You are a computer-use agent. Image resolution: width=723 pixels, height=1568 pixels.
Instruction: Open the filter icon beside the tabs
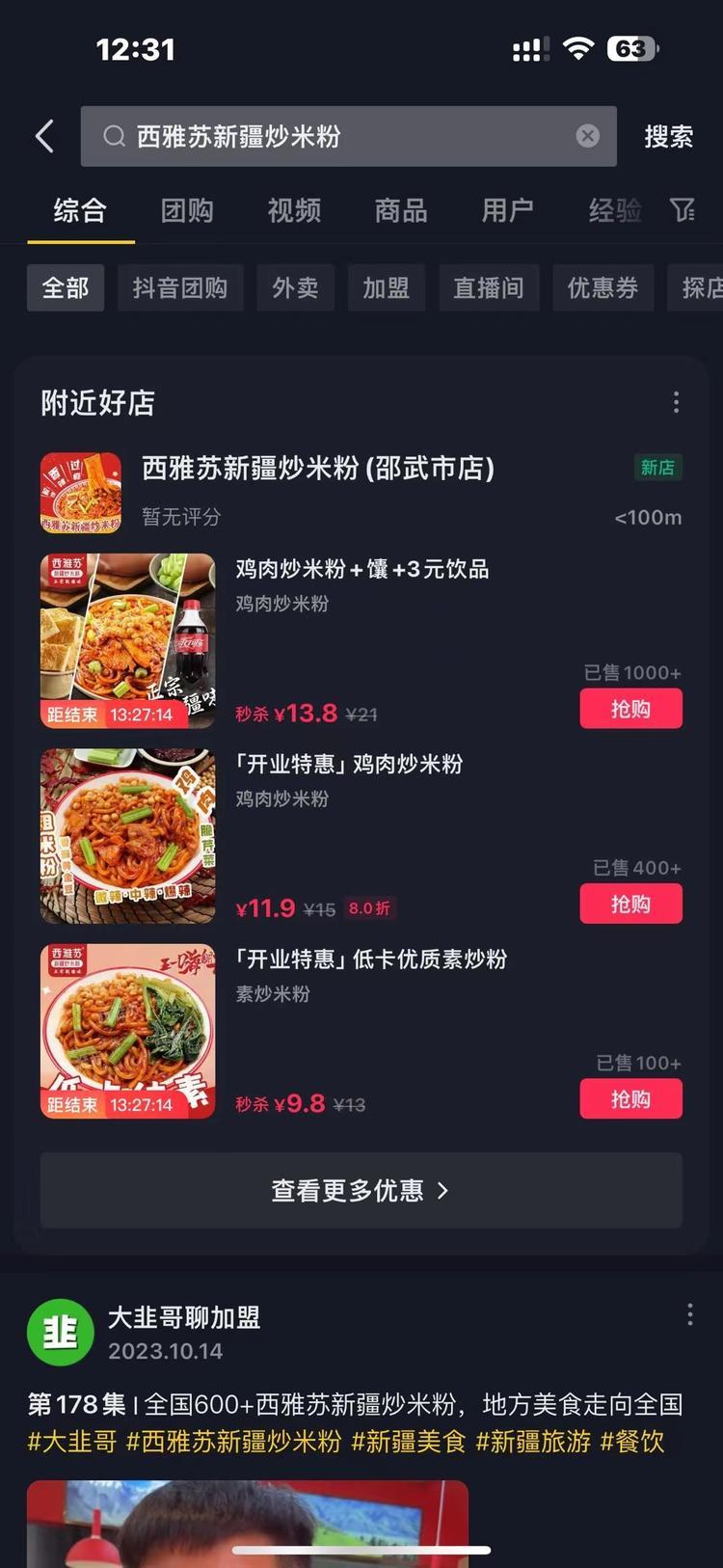coord(683,209)
